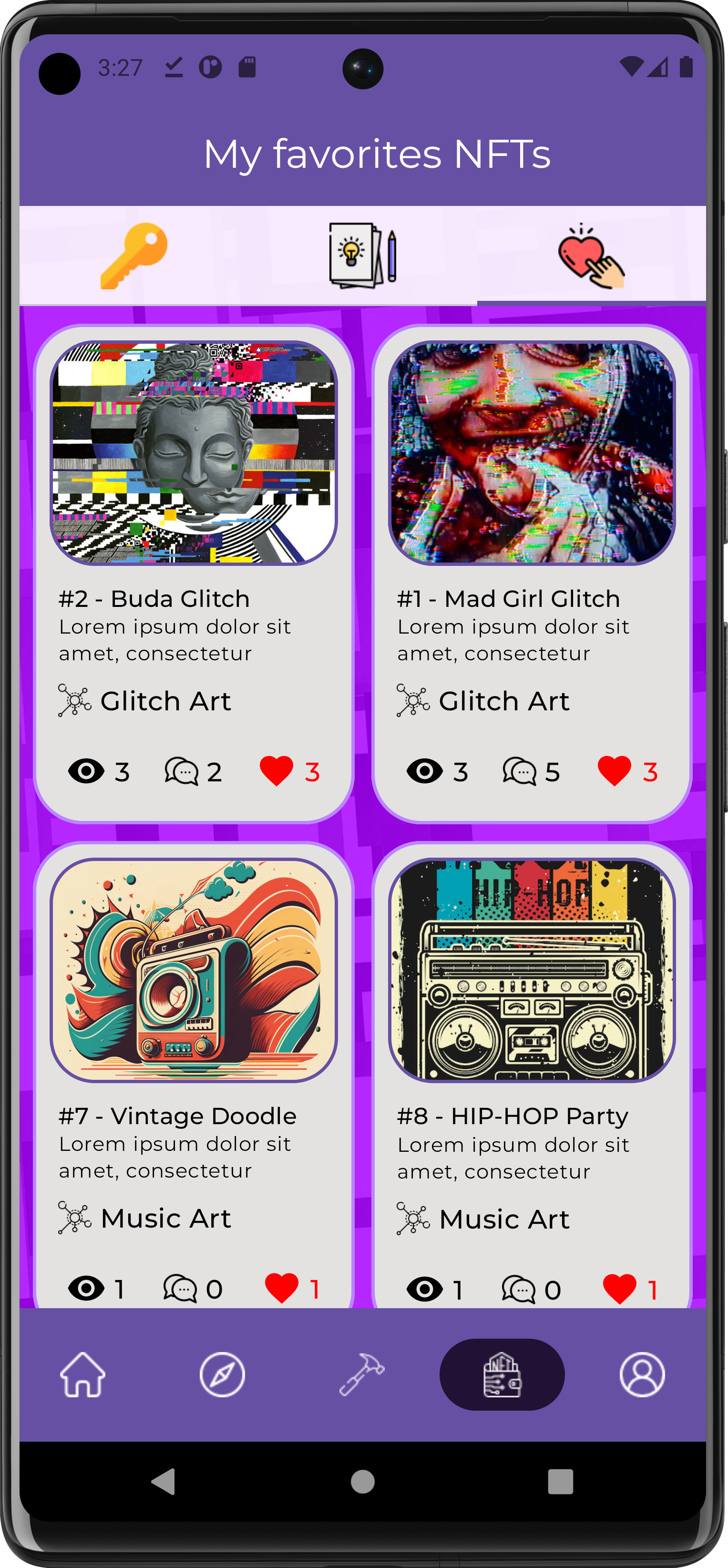Viewport: 728px width, 1568px height.
Task: Open comments on Mad Girl Glitch
Action: point(519,771)
